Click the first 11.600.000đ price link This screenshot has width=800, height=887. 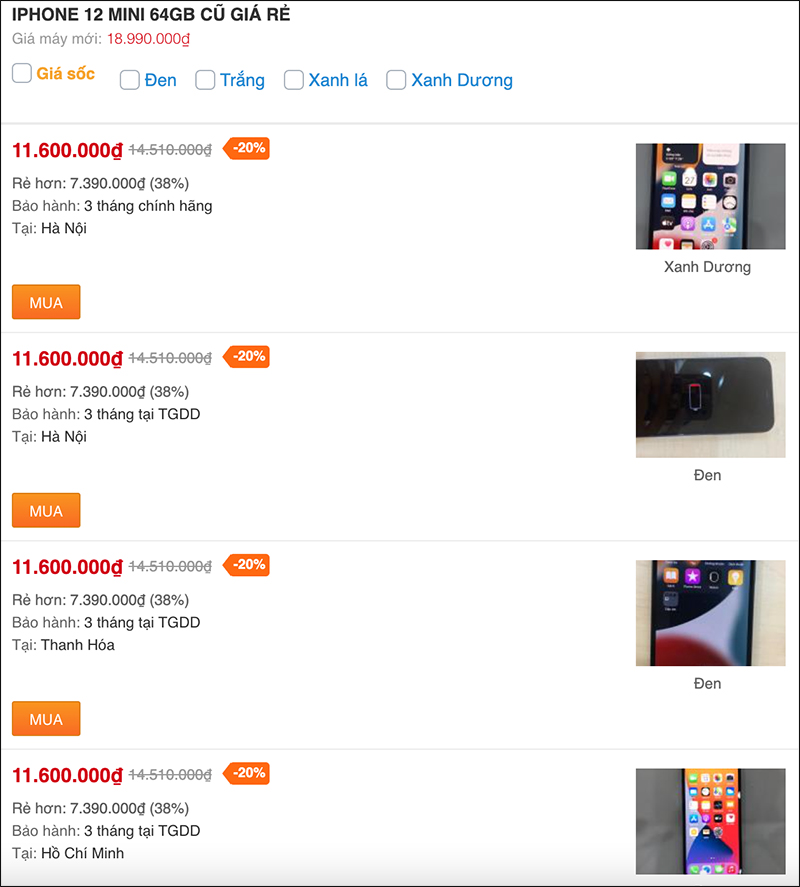point(65,150)
